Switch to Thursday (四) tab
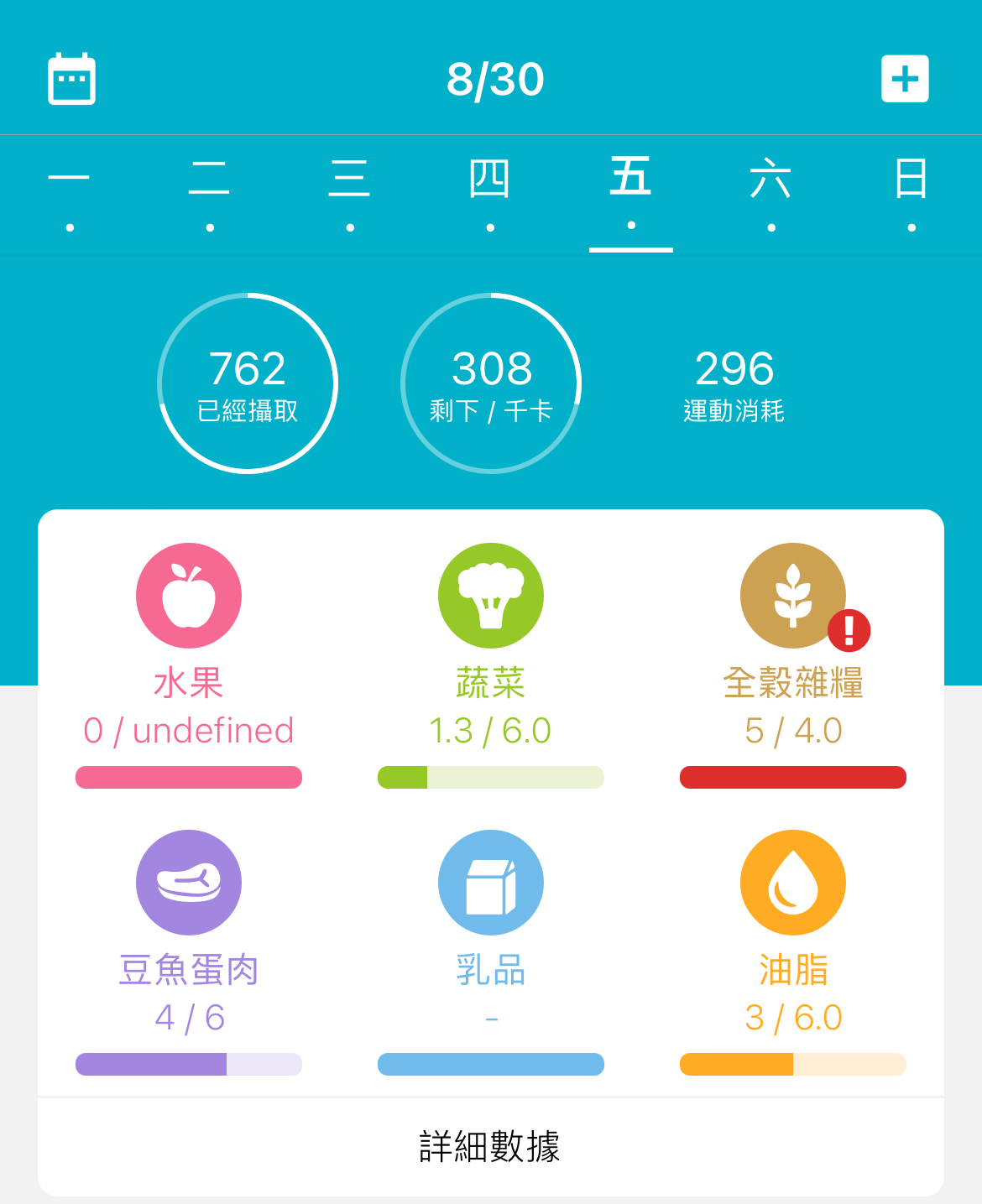The width and height of the screenshot is (982, 1204). coord(490,193)
